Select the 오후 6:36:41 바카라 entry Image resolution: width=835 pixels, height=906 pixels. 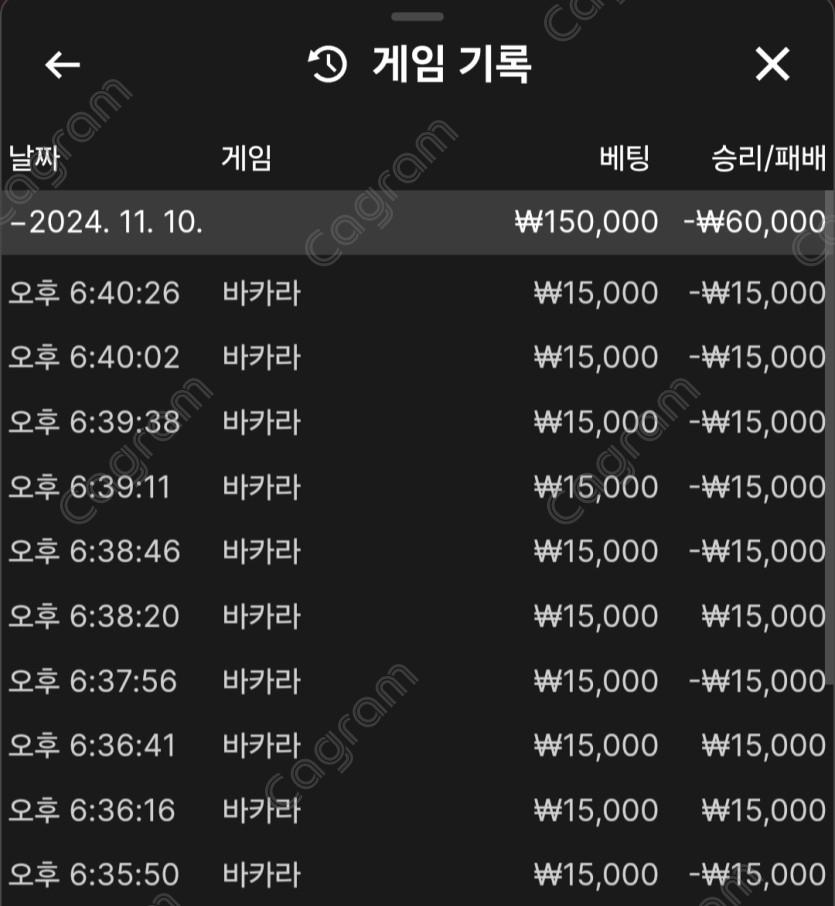417,745
